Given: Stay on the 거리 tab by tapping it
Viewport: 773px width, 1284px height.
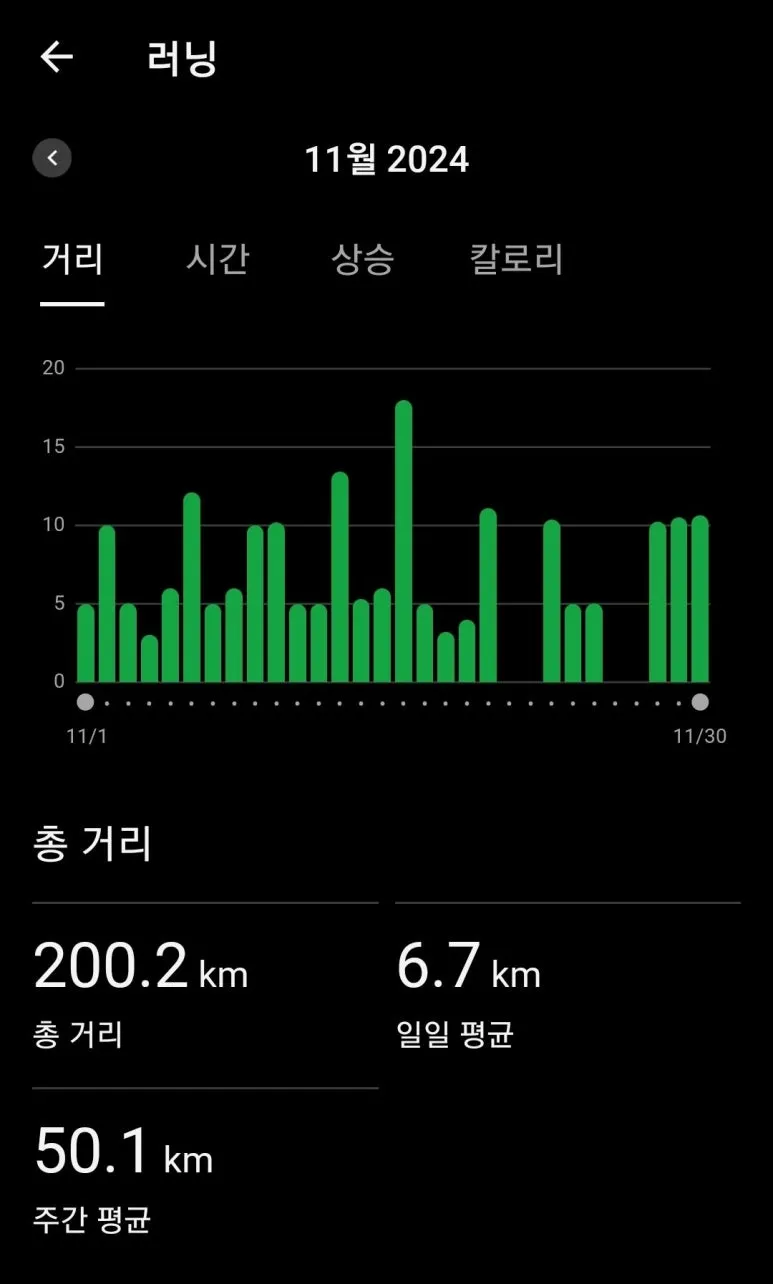Looking at the screenshot, I should [73, 260].
